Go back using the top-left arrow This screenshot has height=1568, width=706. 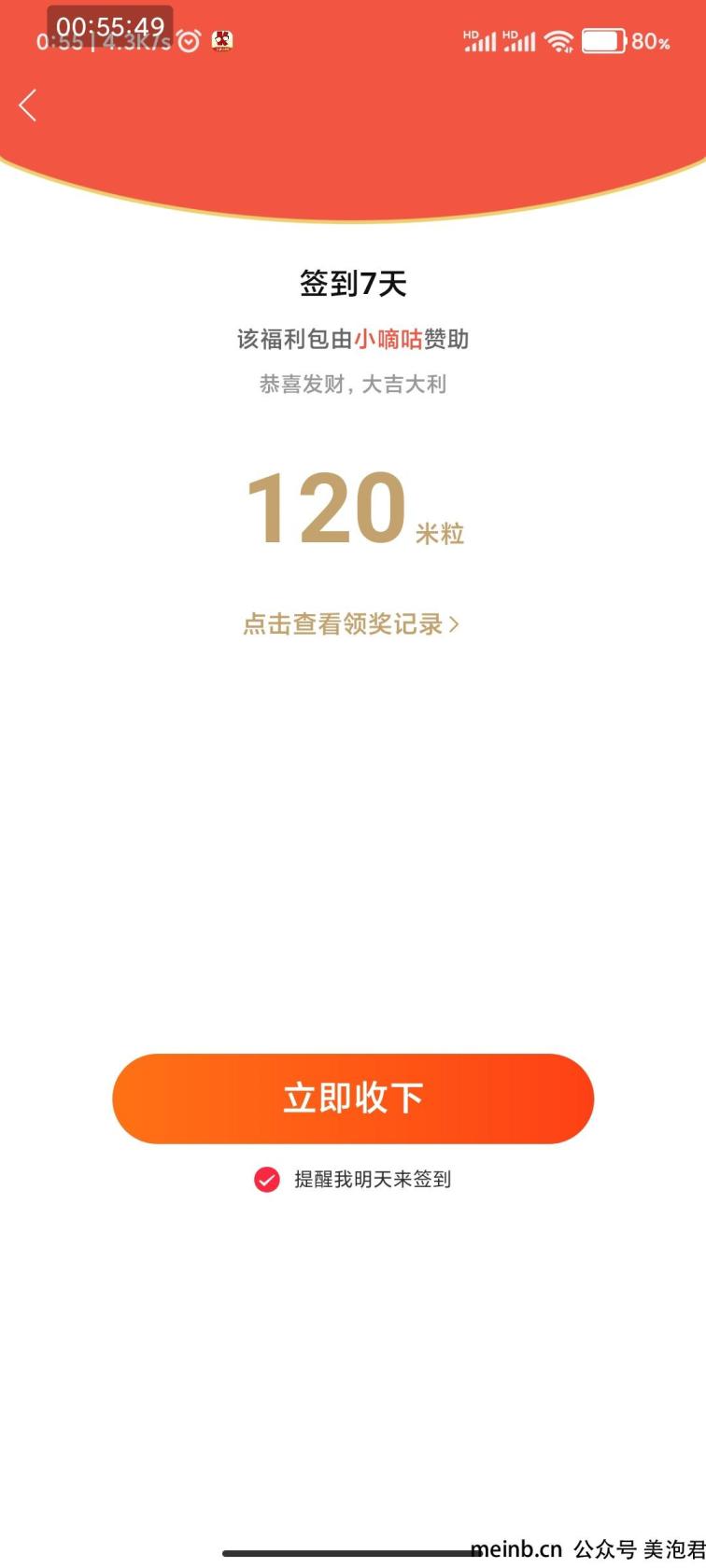point(28,105)
